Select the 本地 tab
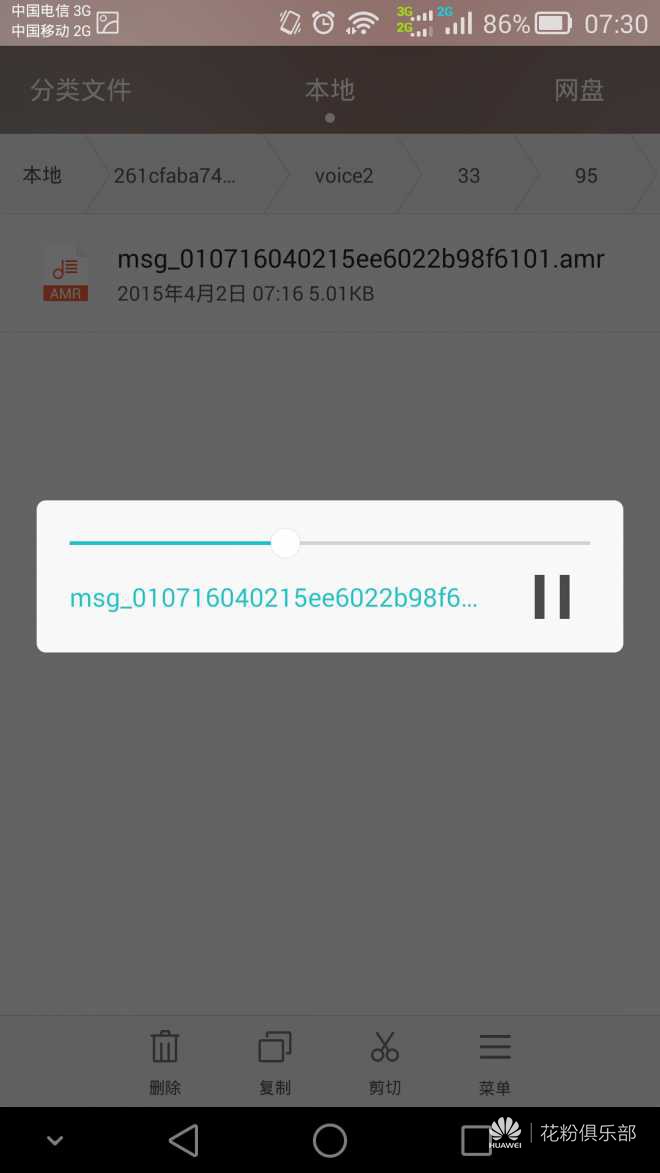This screenshot has height=1173, width=660. coord(330,90)
